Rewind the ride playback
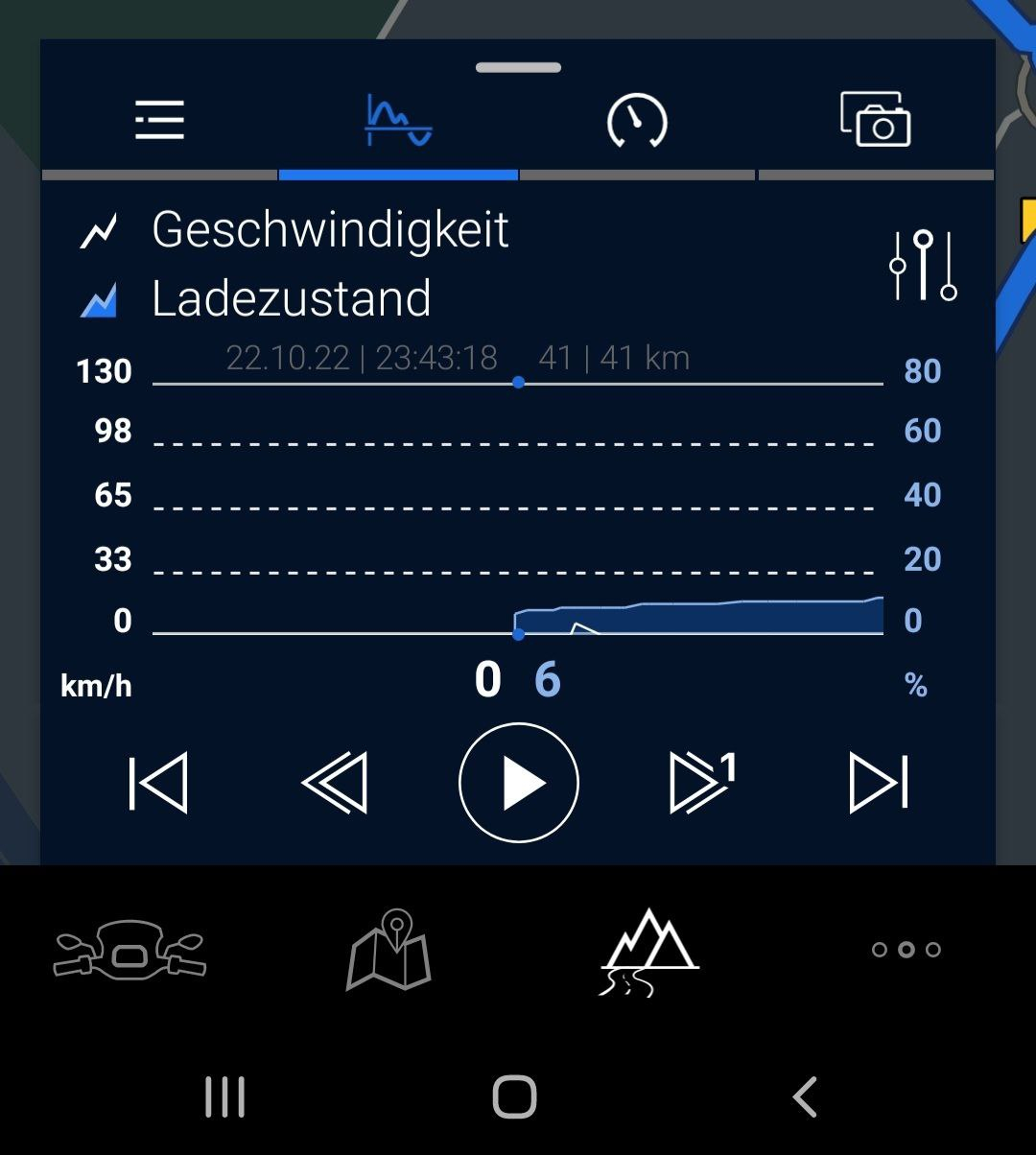Image resolution: width=1036 pixels, height=1155 pixels. coord(334,784)
